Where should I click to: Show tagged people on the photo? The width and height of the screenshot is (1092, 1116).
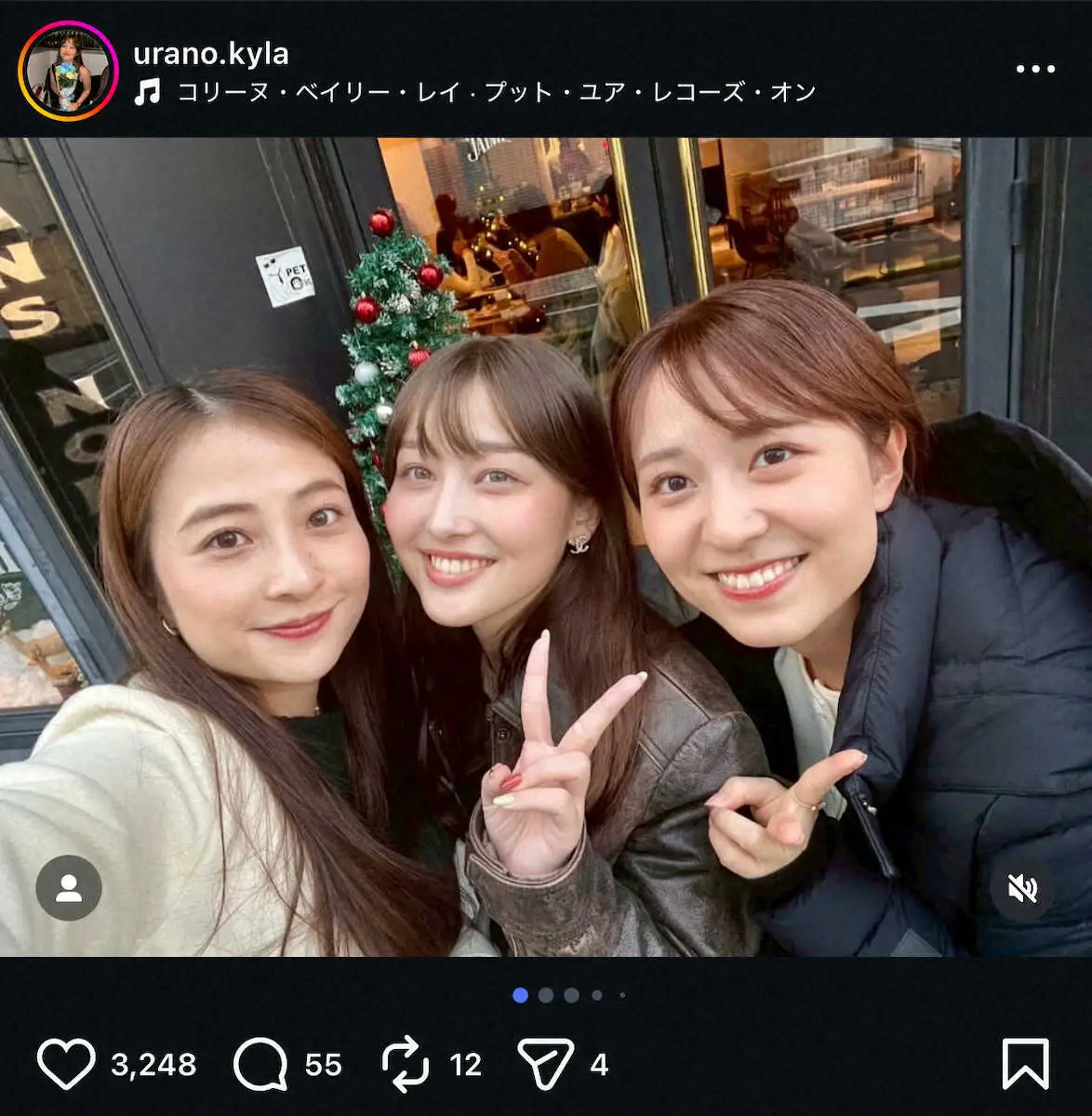click(x=69, y=888)
